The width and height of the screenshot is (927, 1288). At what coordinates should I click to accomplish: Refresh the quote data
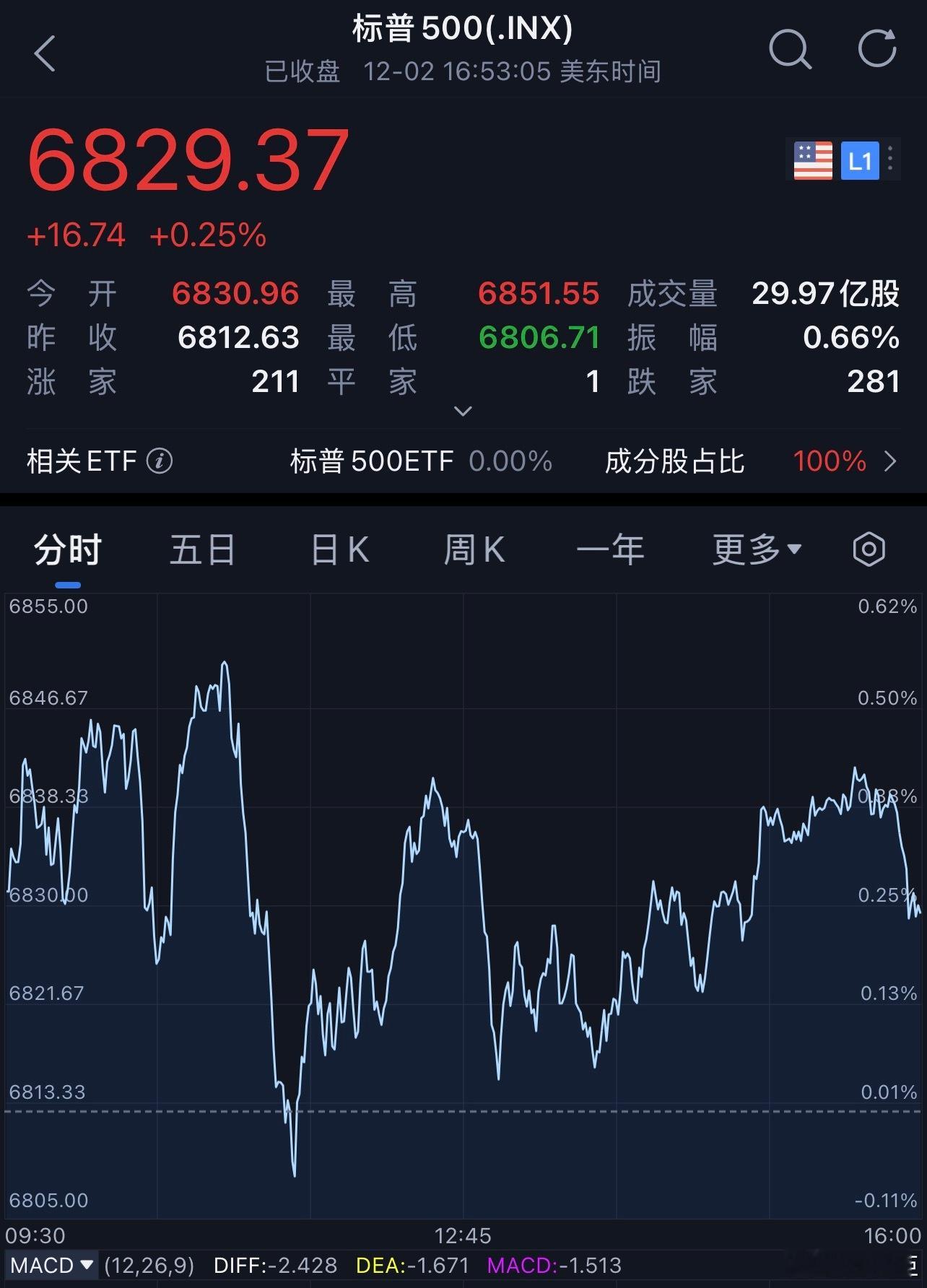coord(877,50)
